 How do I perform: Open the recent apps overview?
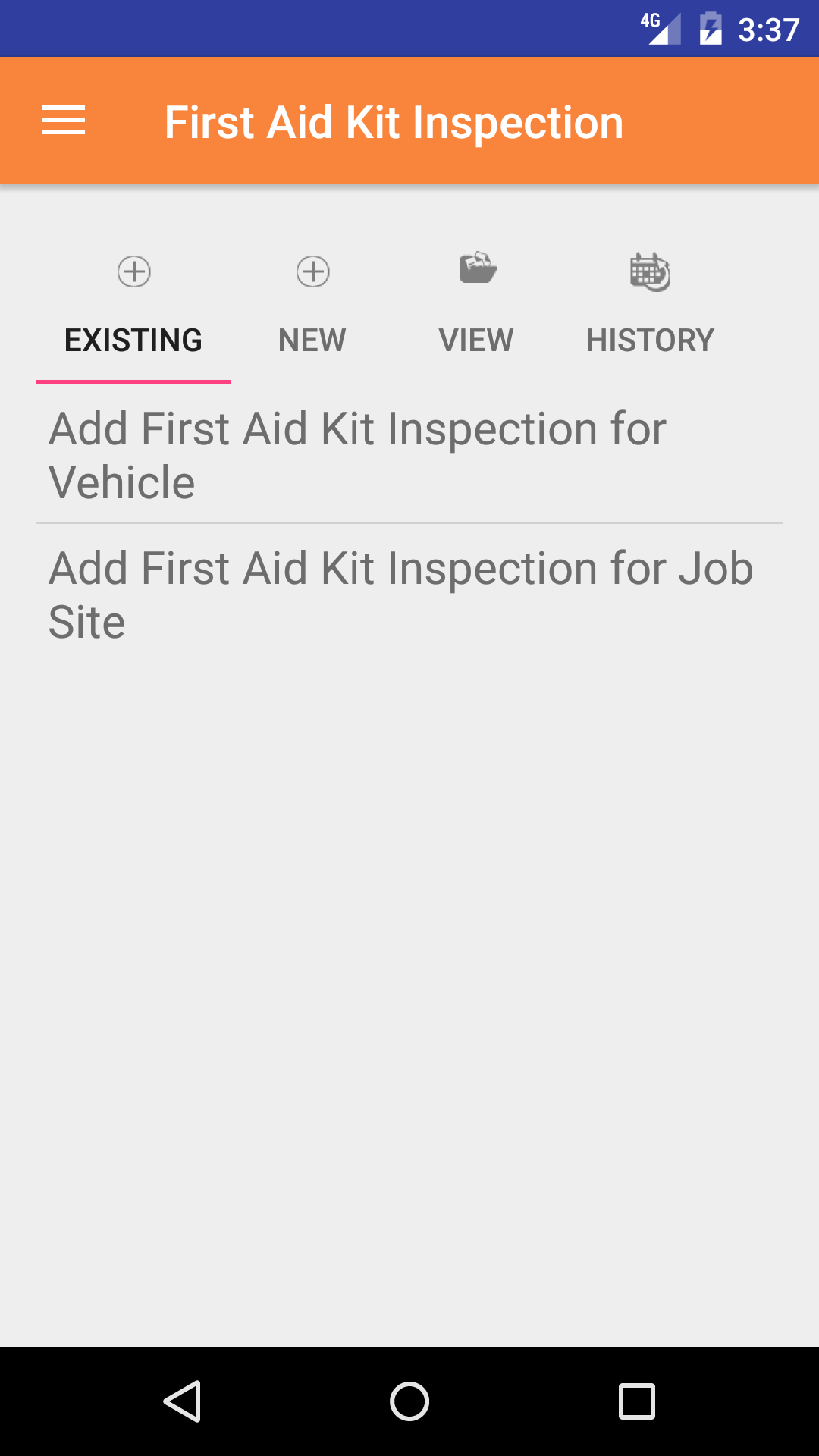[x=637, y=1401]
